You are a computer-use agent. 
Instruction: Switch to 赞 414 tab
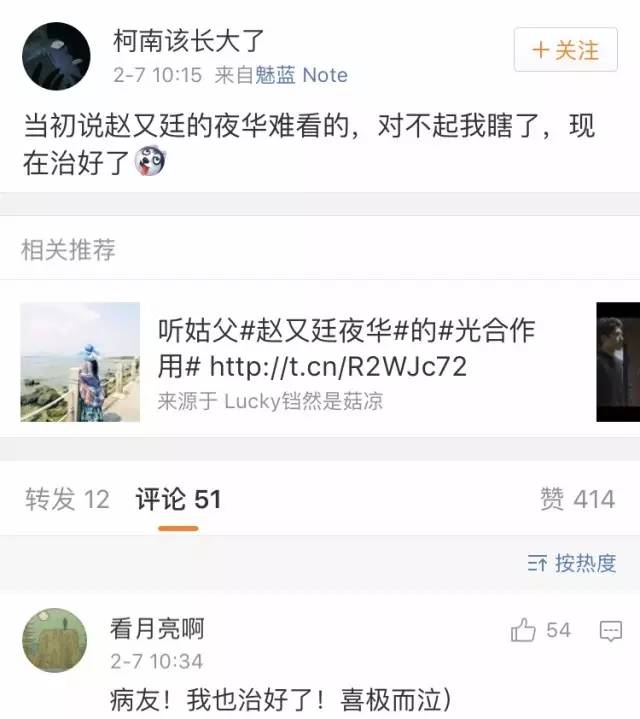click(577, 499)
